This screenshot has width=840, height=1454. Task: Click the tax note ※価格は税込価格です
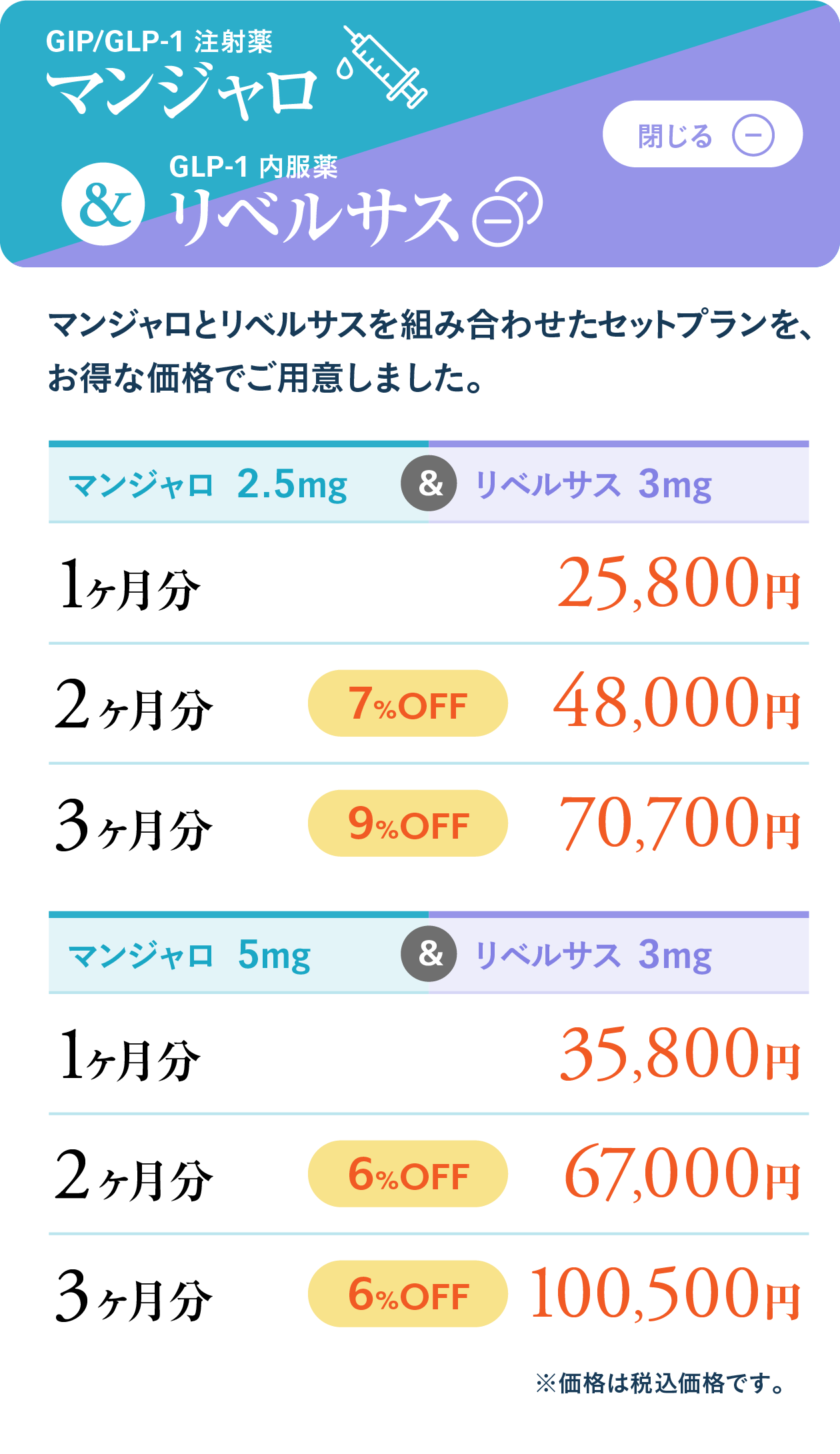pos(660,1383)
